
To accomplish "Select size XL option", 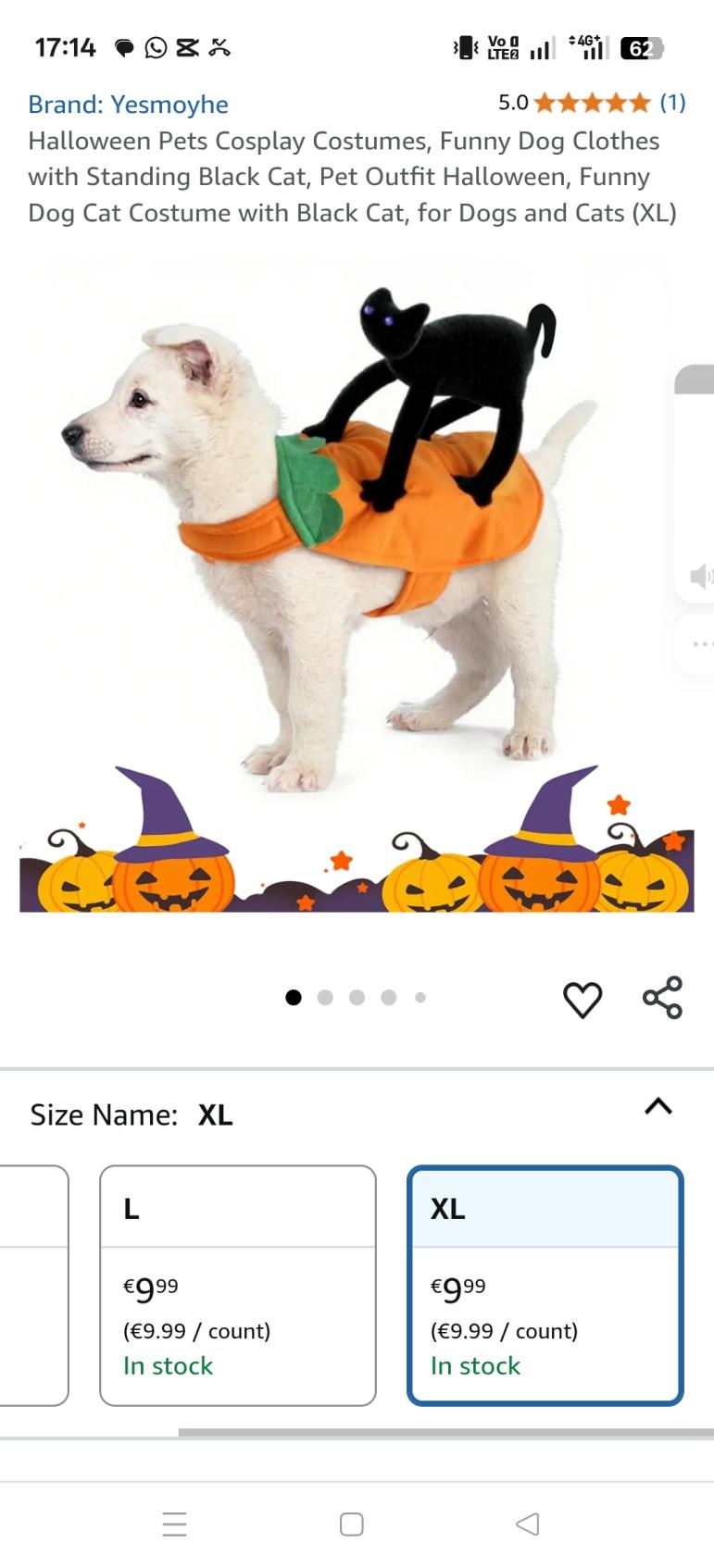I will [545, 1285].
